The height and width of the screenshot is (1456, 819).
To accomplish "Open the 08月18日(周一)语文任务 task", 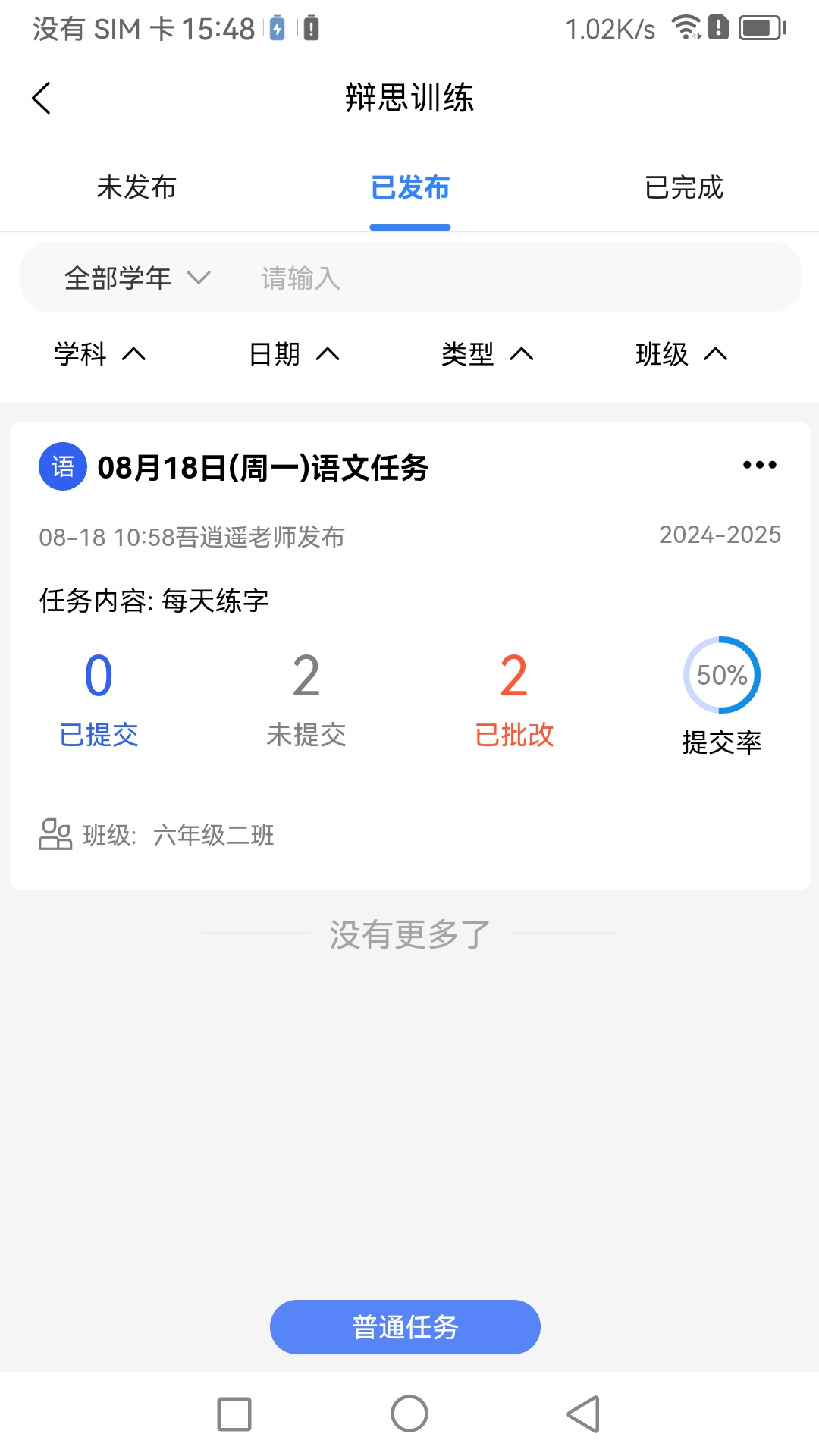I will 264,469.
